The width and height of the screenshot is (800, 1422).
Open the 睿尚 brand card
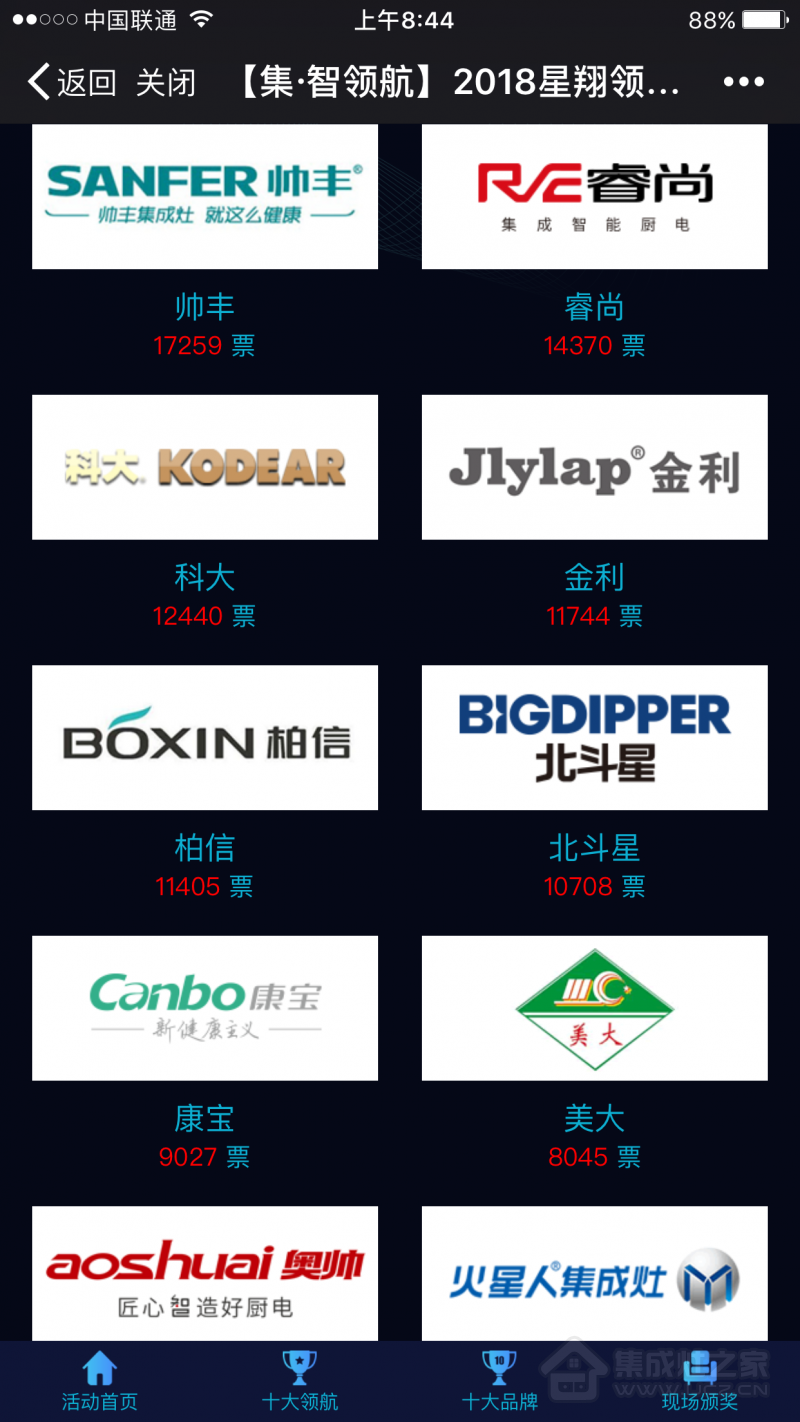click(594, 196)
